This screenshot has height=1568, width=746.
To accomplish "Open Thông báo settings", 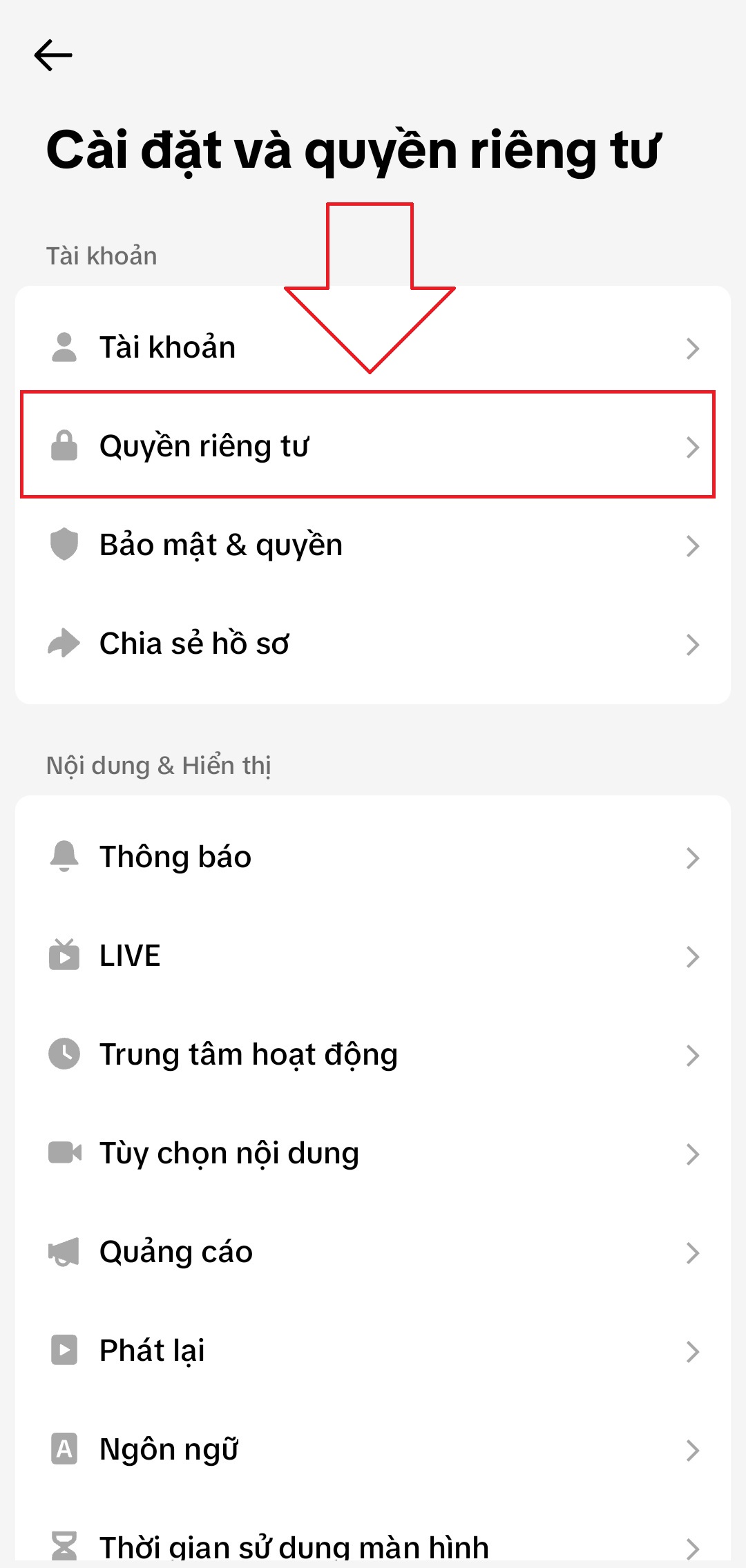I will tap(373, 857).
